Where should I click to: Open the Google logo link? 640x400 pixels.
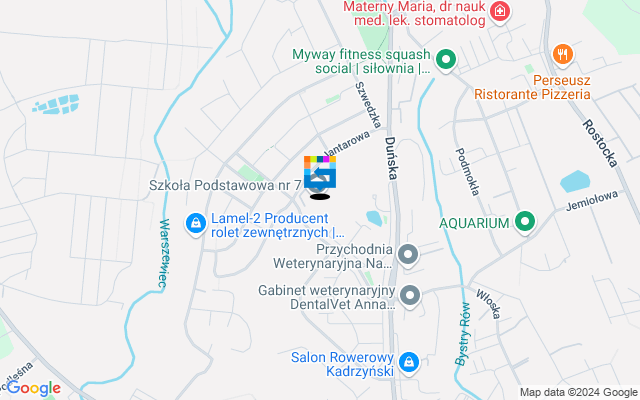pos(34,388)
